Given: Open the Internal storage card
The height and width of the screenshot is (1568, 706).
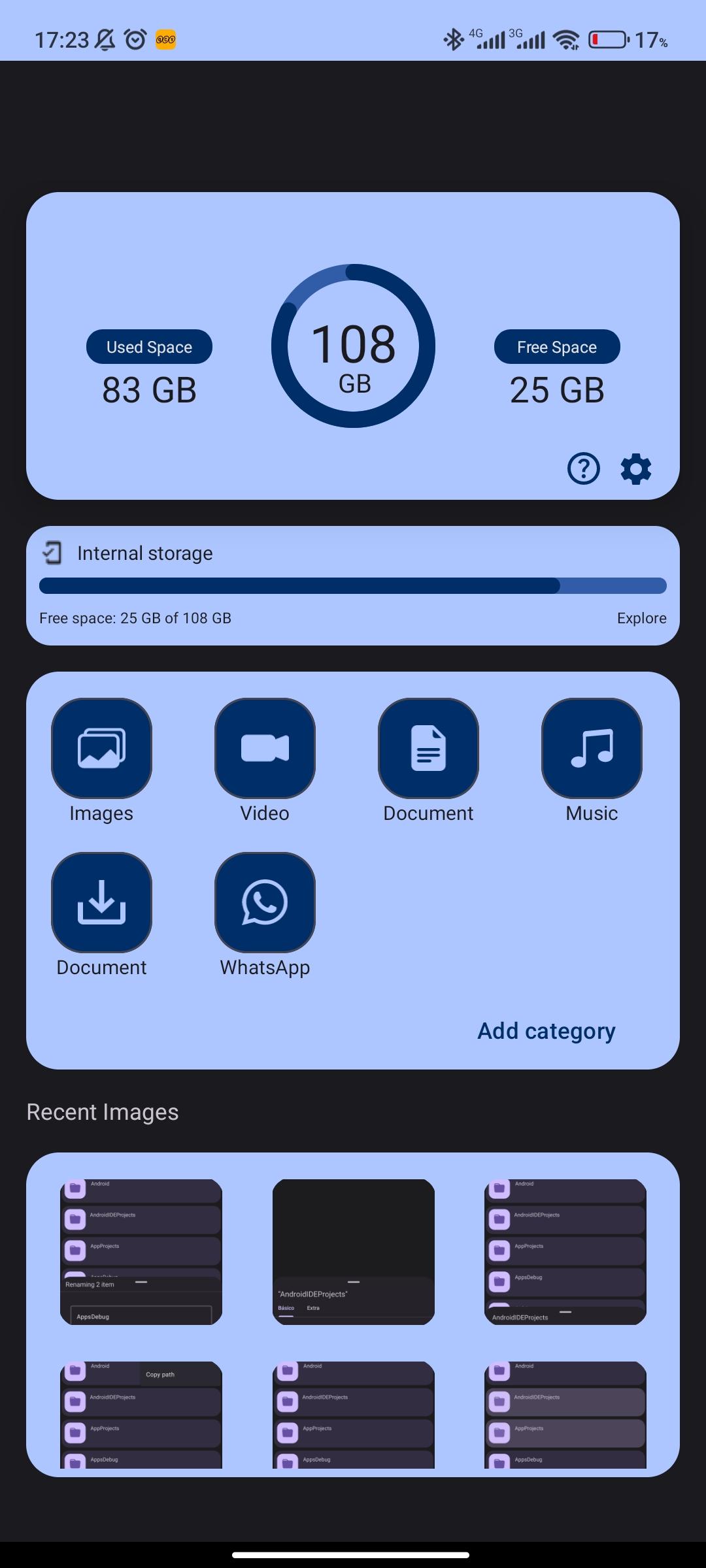Looking at the screenshot, I should coord(353,585).
